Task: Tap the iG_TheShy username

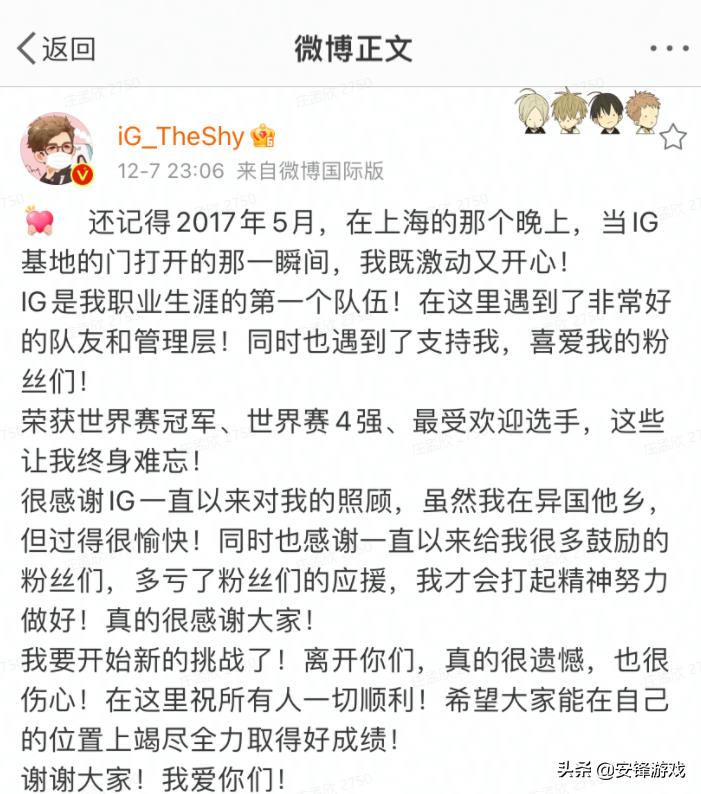Action: pos(180,137)
